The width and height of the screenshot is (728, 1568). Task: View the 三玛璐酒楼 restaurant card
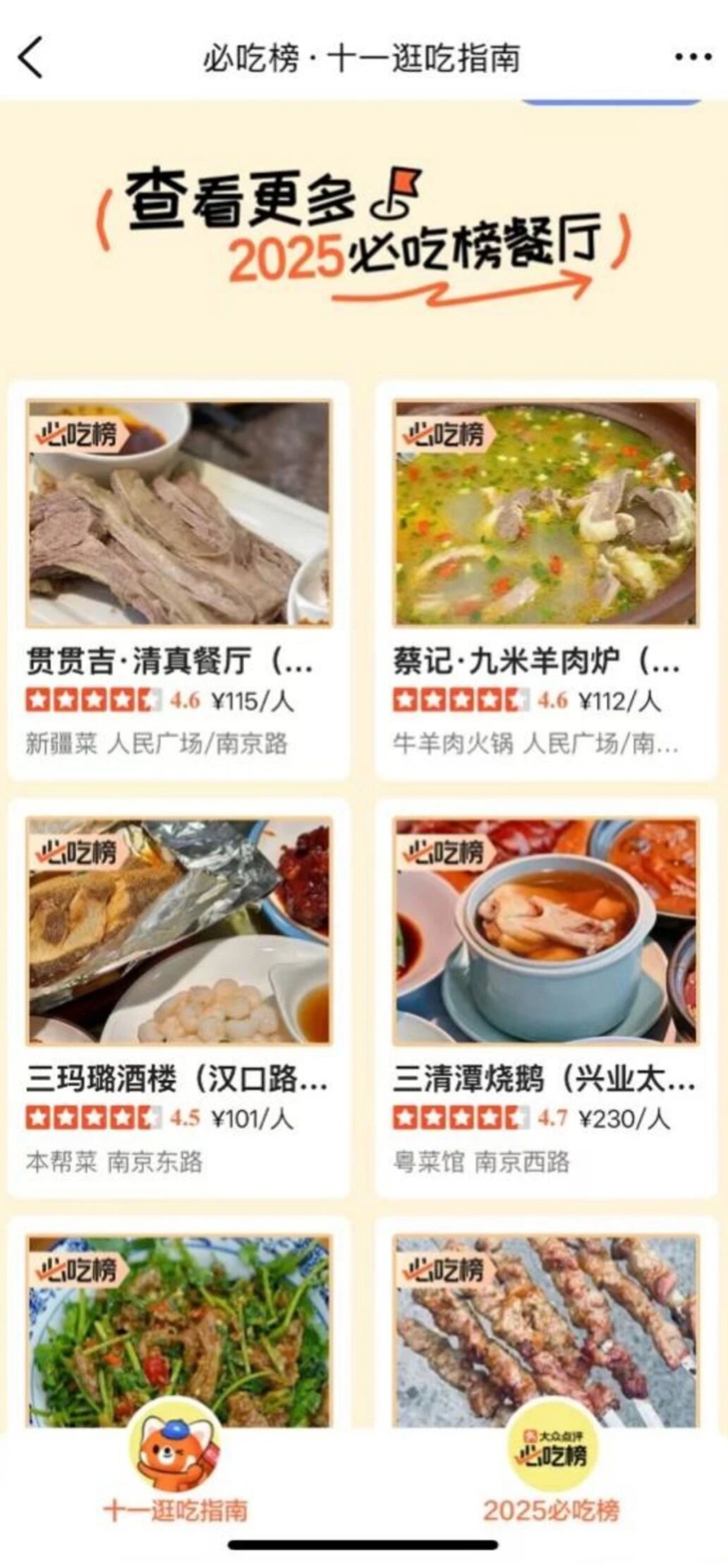coord(178,997)
